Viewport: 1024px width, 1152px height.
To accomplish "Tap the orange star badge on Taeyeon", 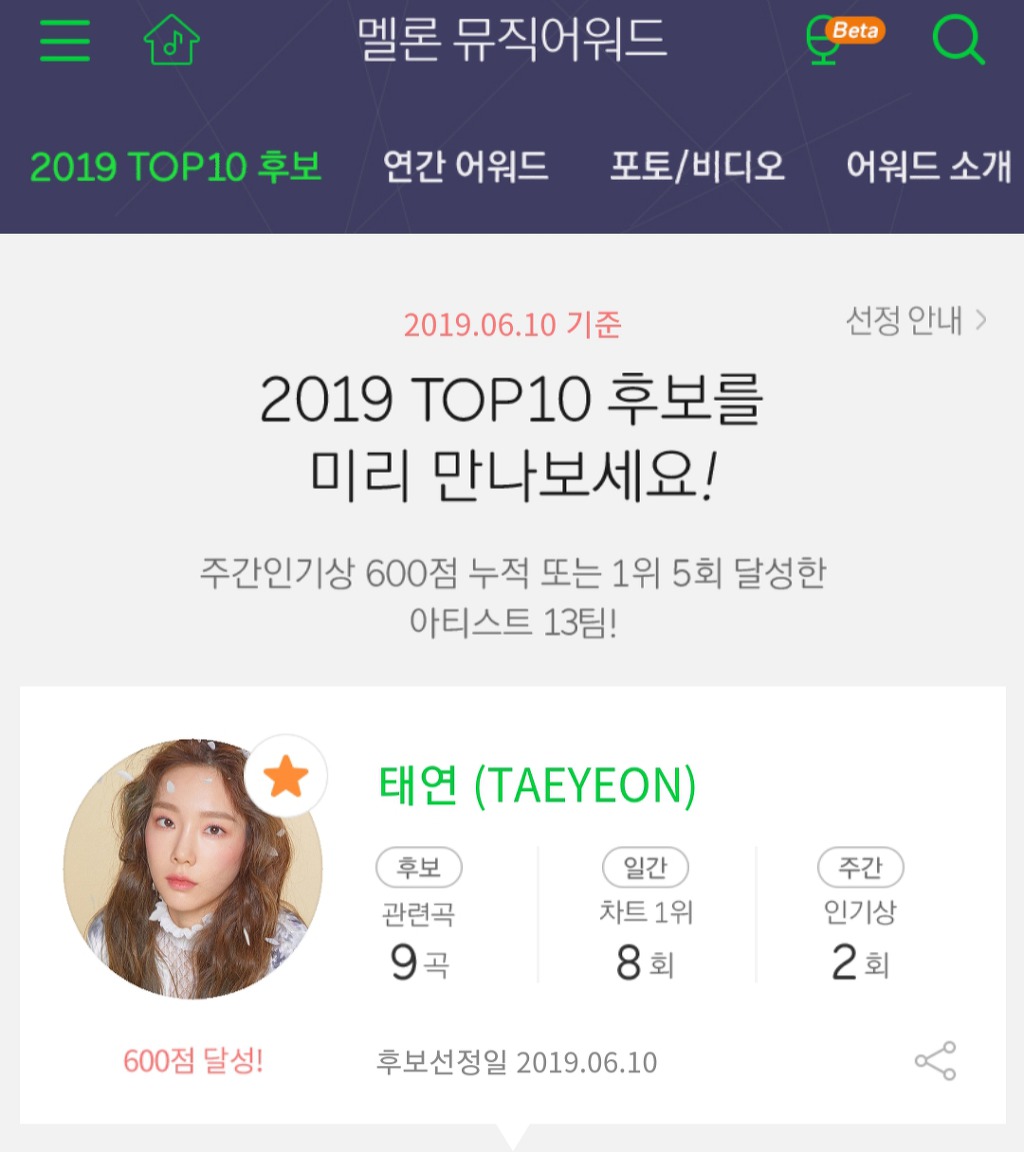I will point(286,777).
